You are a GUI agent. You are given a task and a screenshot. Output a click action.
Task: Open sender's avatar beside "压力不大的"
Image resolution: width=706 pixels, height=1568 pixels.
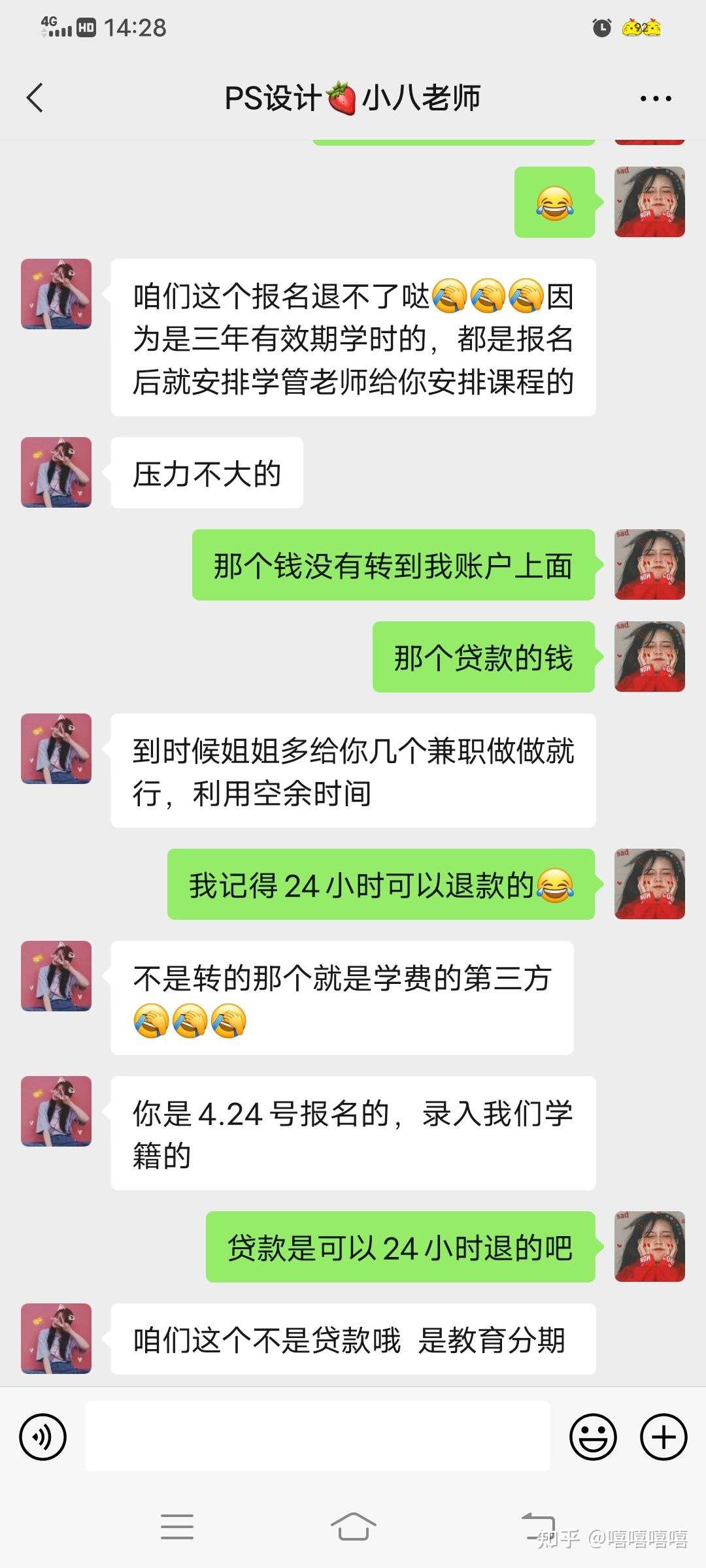coord(56,472)
